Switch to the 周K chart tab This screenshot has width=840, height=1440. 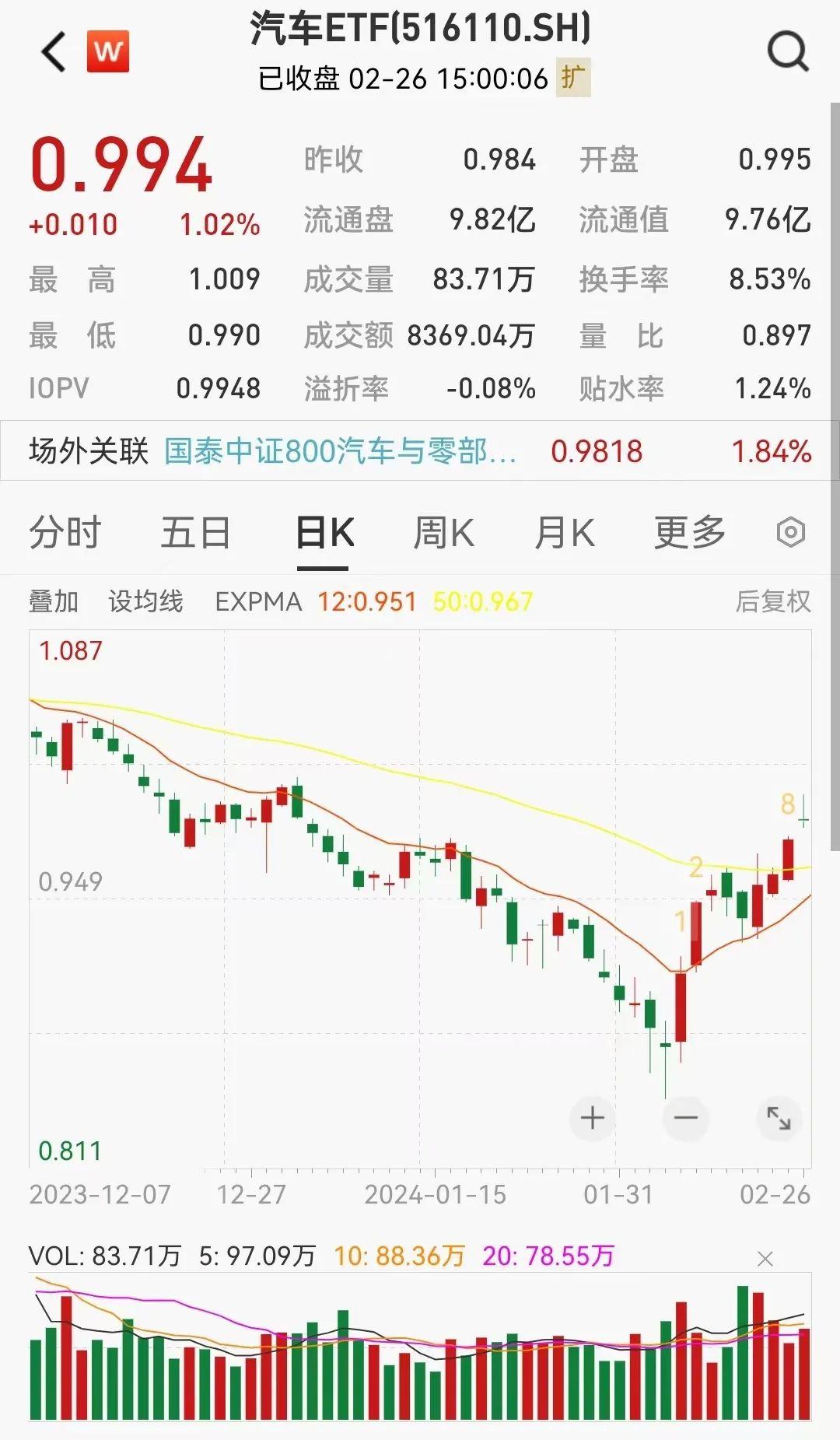(443, 534)
